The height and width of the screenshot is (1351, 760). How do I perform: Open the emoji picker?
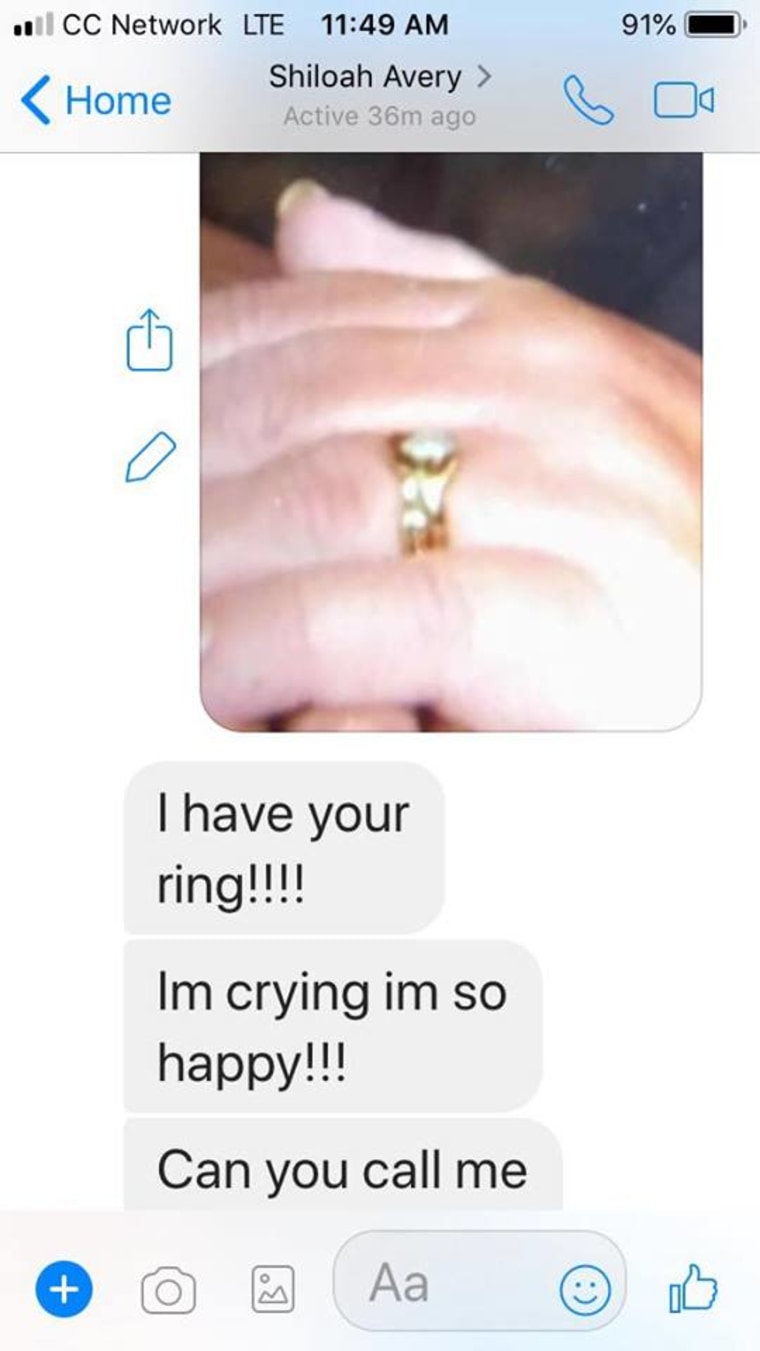(x=585, y=1290)
